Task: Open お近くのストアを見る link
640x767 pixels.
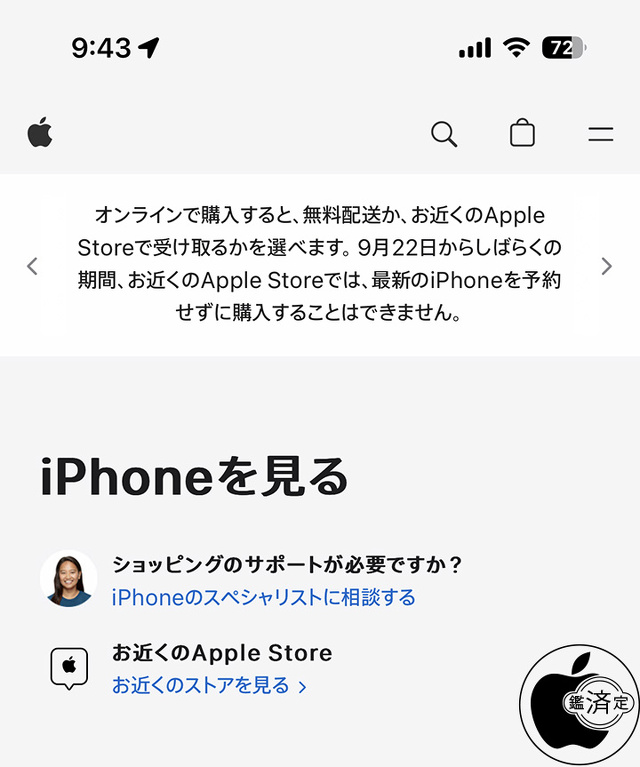Action: 208,686
